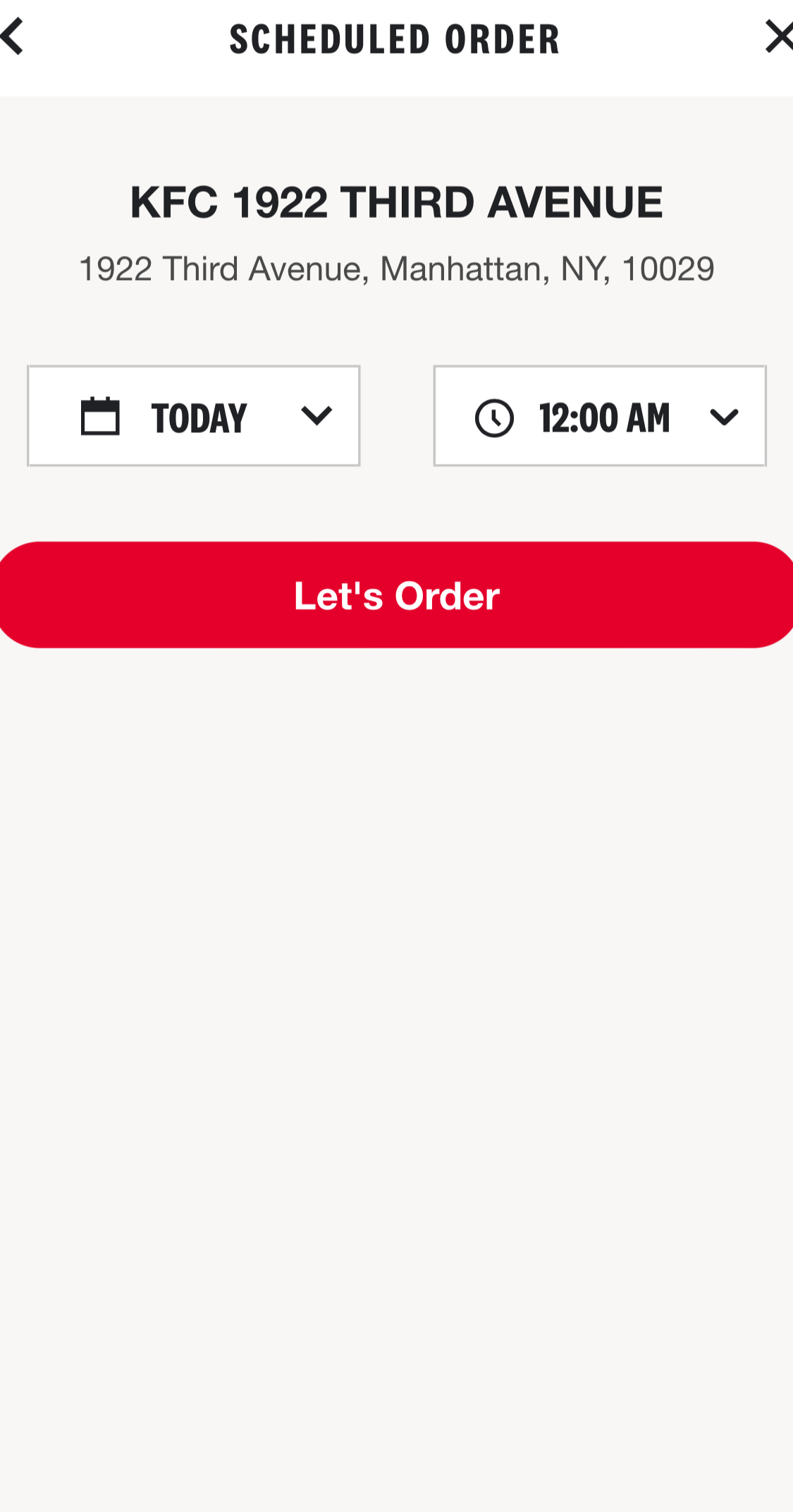Click the Manhattan address line
The image size is (793, 1512).
(396, 268)
